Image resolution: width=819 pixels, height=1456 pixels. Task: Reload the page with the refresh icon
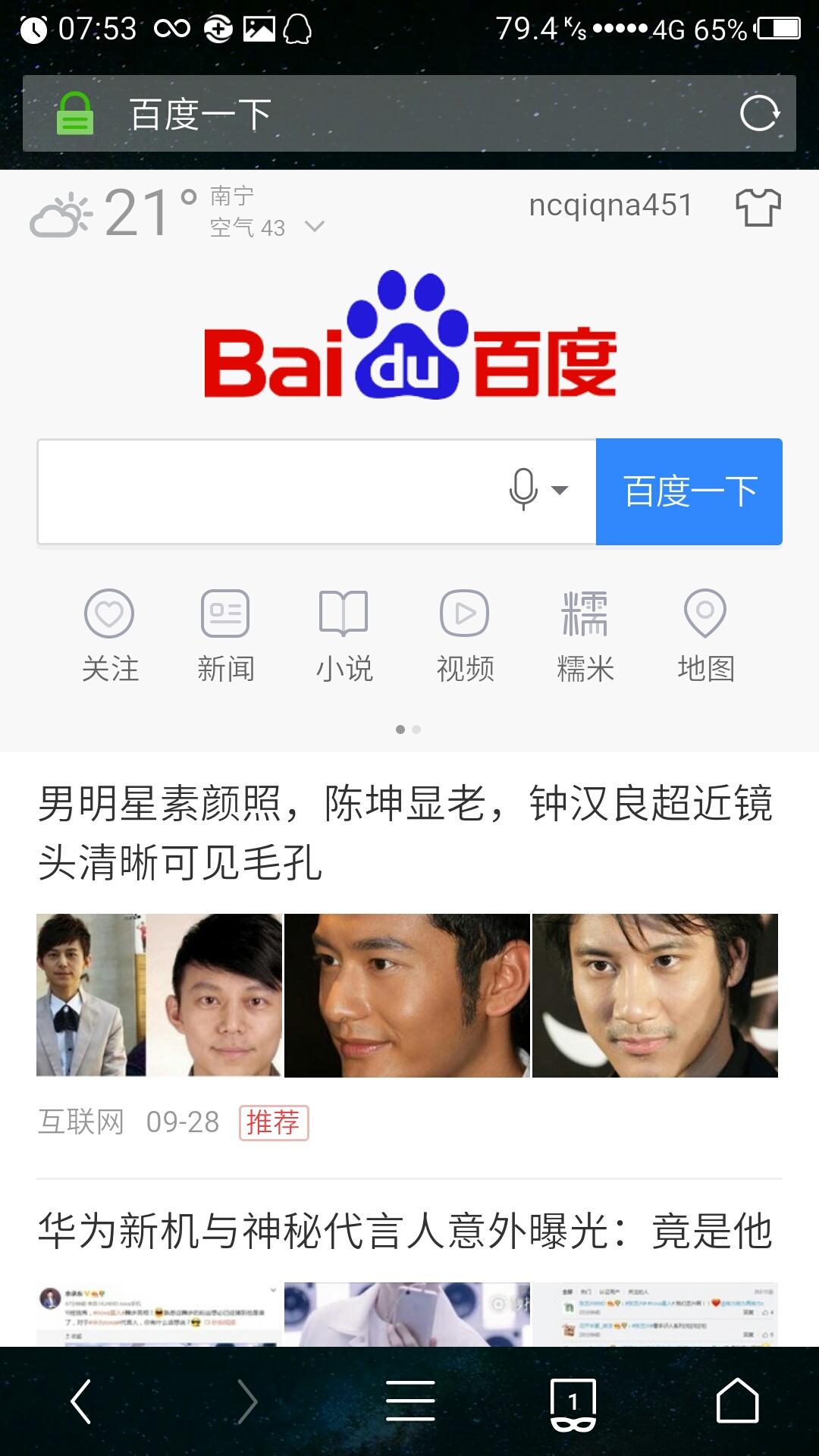(x=759, y=114)
